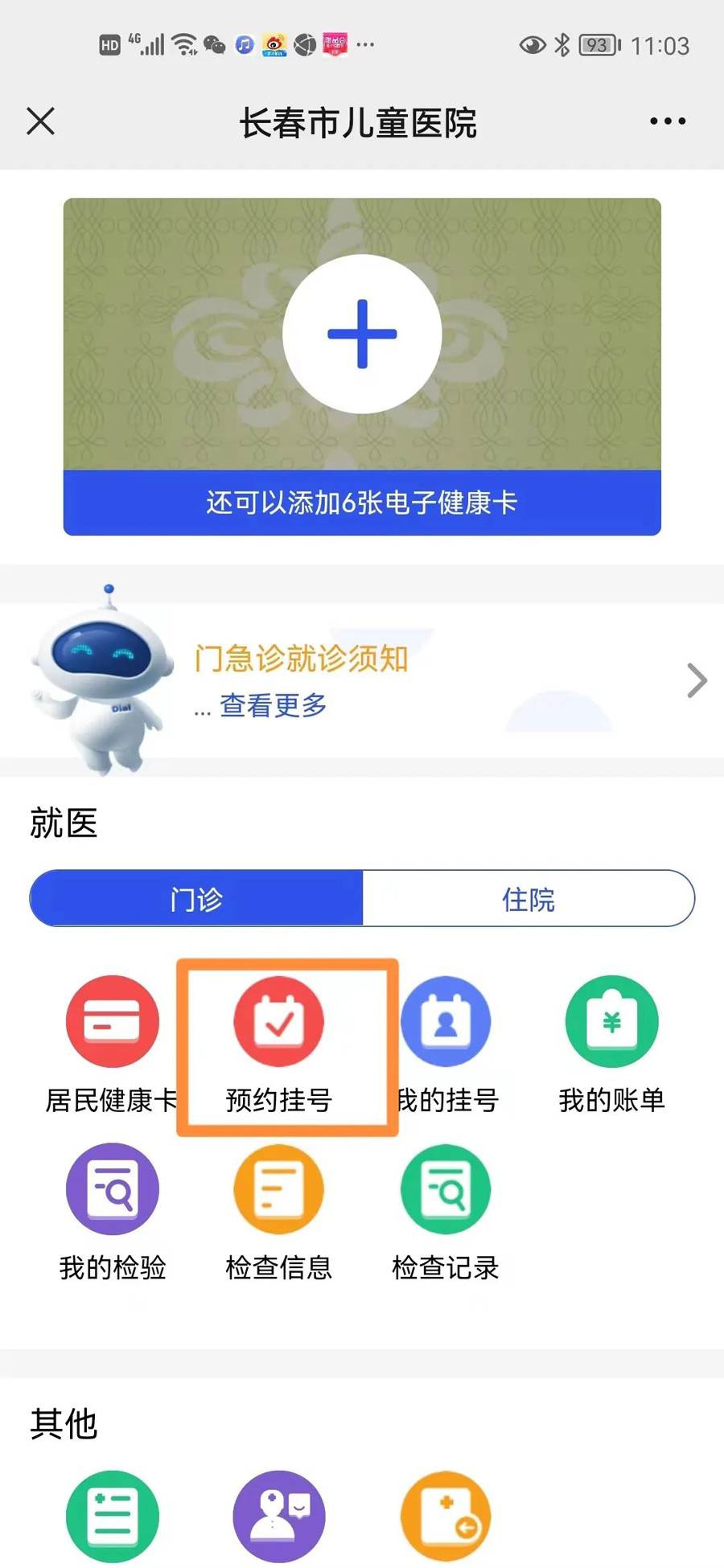This screenshot has width=724, height=1568.
Task: Switch to the 门诊 tab
Action: pyautogui.click(x=196, y=898)
